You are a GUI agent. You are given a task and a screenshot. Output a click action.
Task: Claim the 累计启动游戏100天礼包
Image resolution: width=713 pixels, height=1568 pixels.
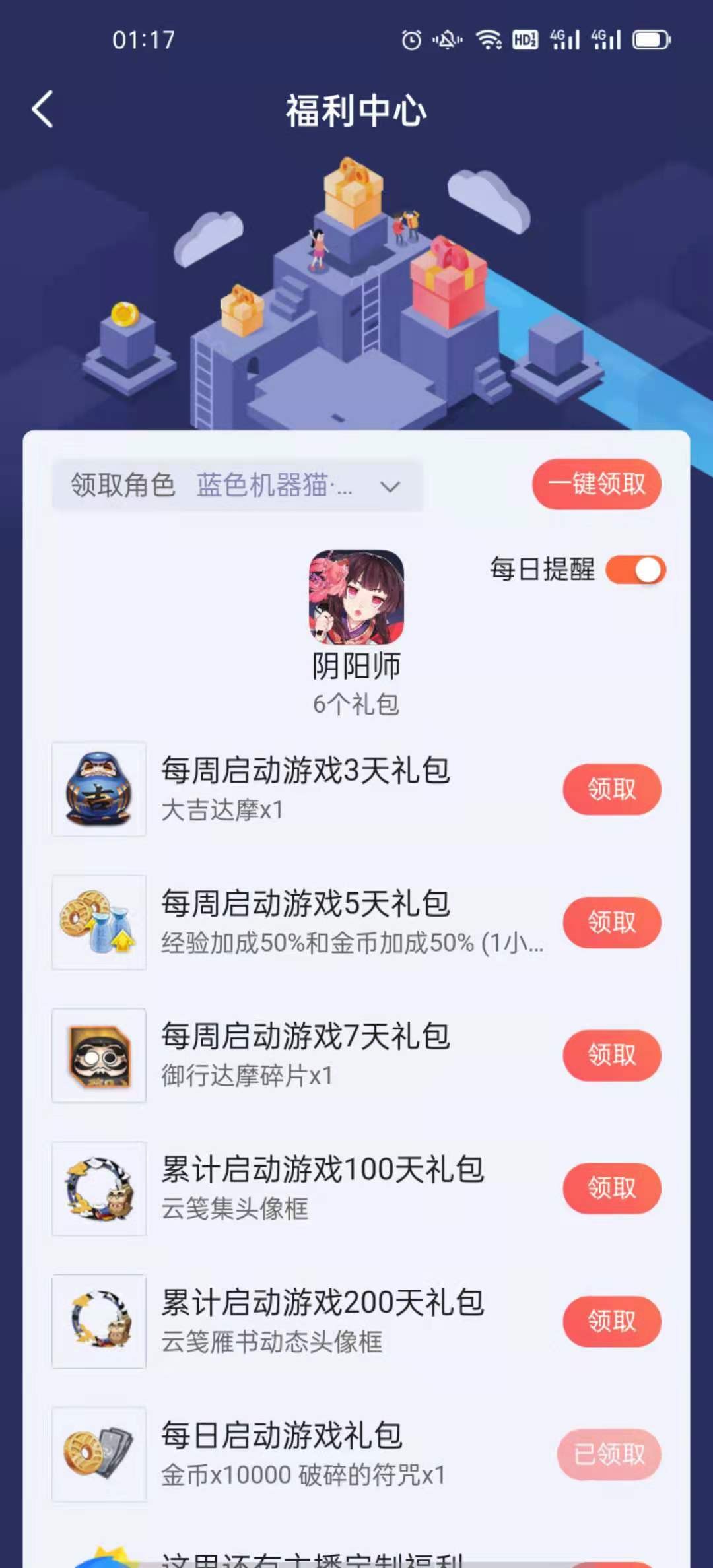pyautogui.click(x=611, y=1189)
